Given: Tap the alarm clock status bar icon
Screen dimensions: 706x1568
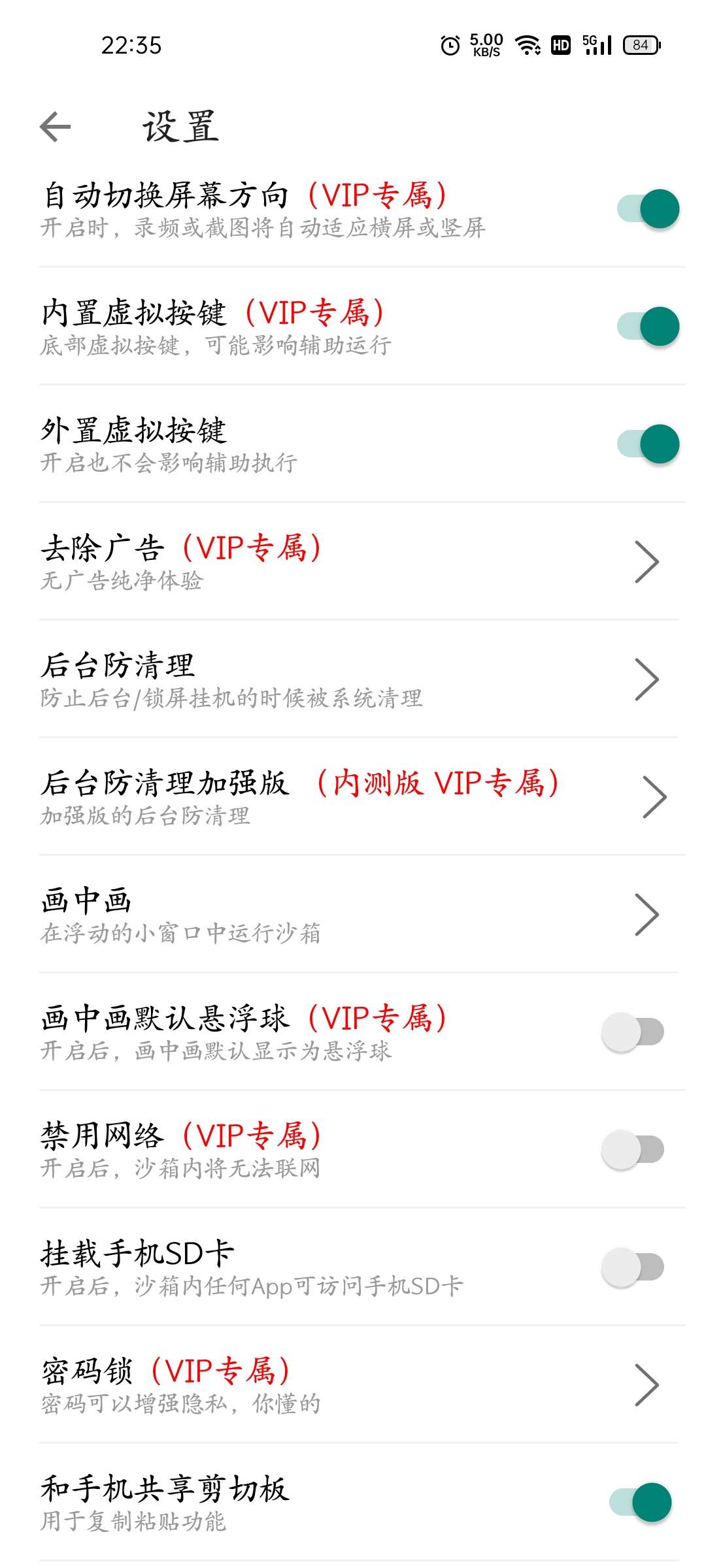Looking at the screenshot, I should coord(450,44).
